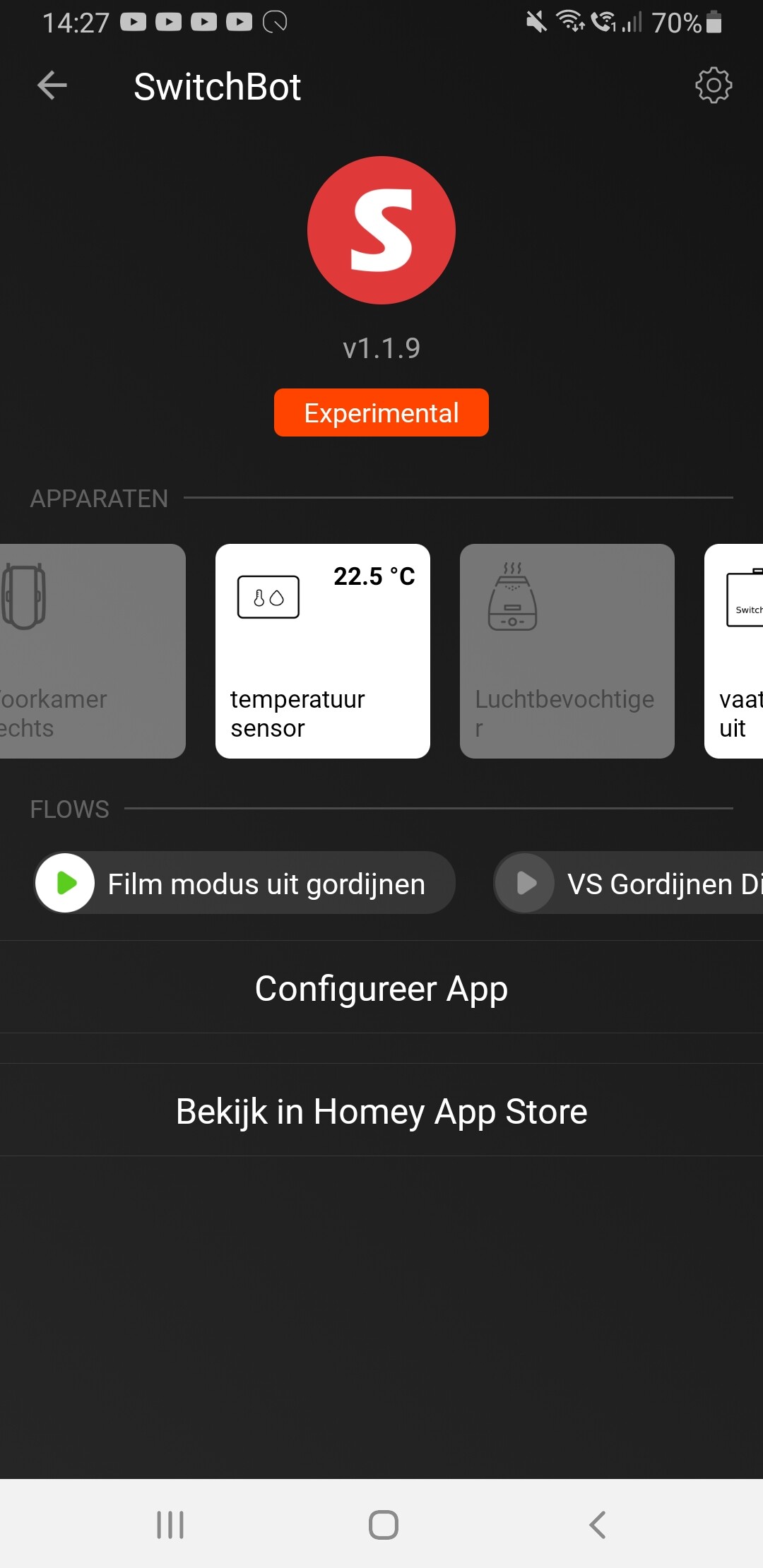
Task: Open the temperatuur sensor device card
Action: (x=323, y=651)
